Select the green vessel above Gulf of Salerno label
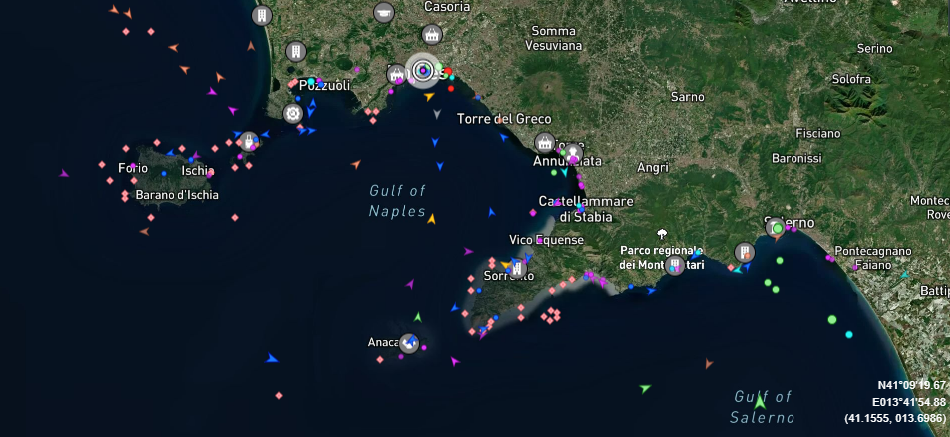This screenshot has height=437, width=950. pyautogui.click(x=761, y=401)
